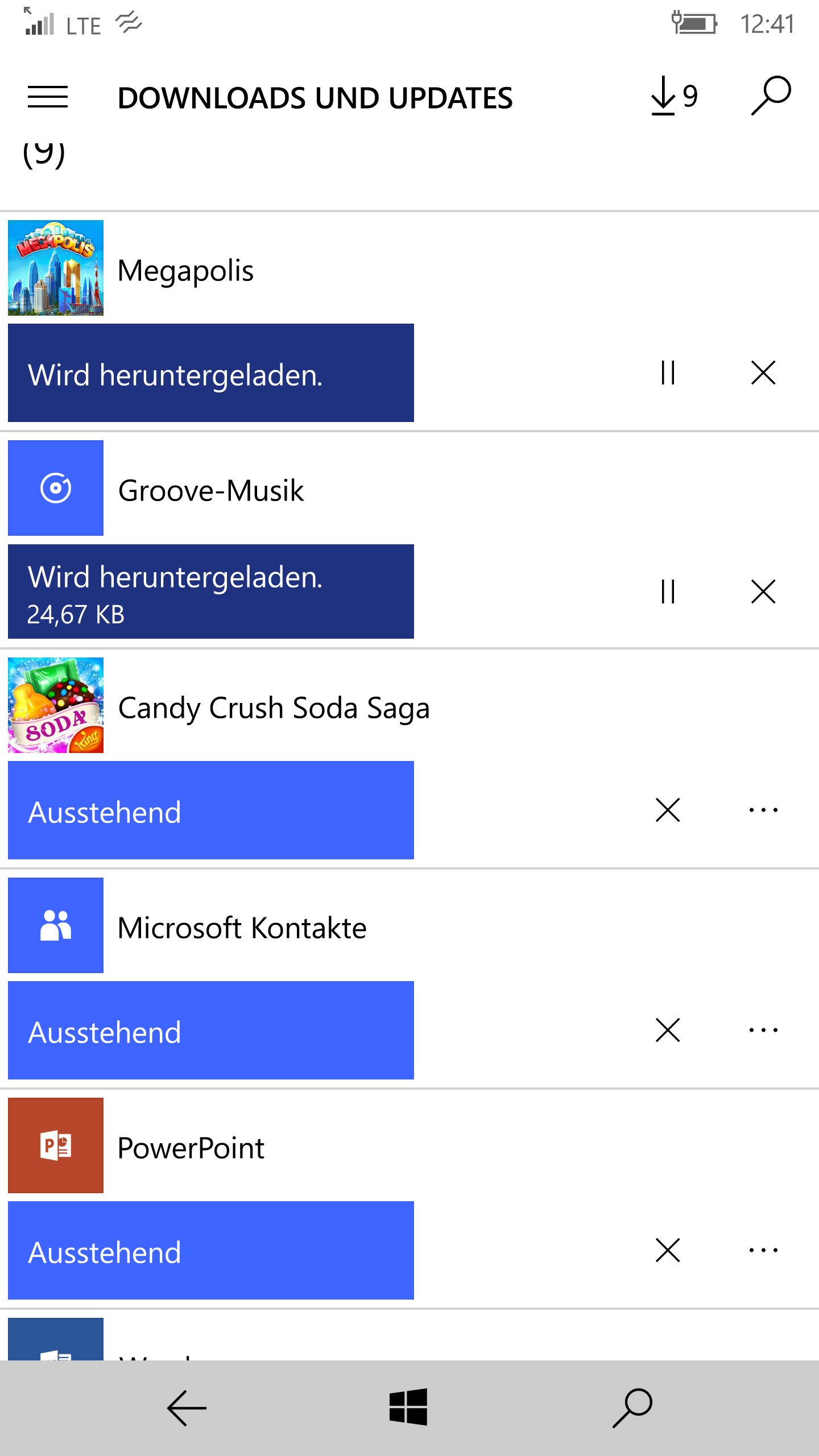819x1456 pixels.
Task: Open the Megapolis app entry
Action: click(x=409, y=268)
